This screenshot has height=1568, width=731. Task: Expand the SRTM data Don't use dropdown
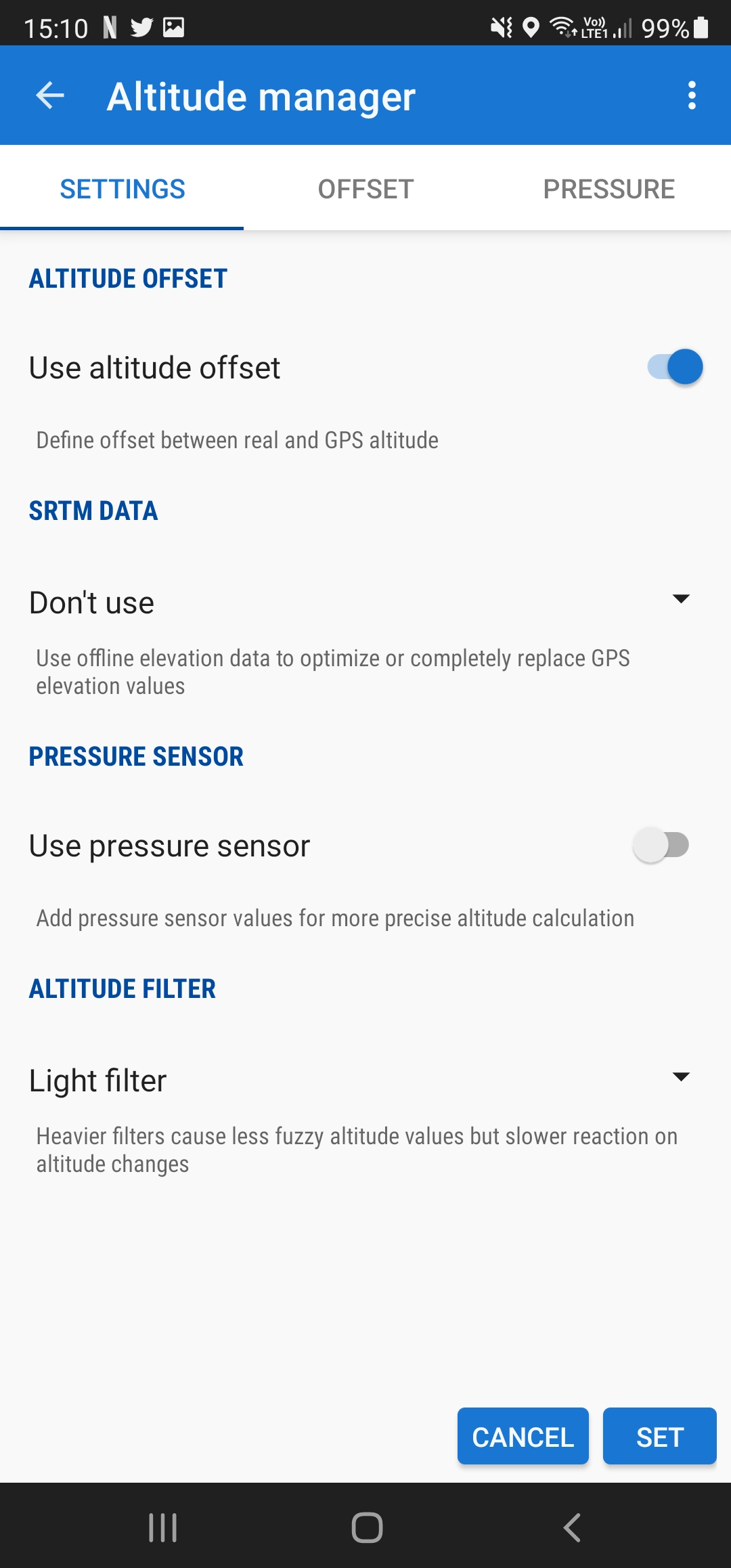pos(680,600)
